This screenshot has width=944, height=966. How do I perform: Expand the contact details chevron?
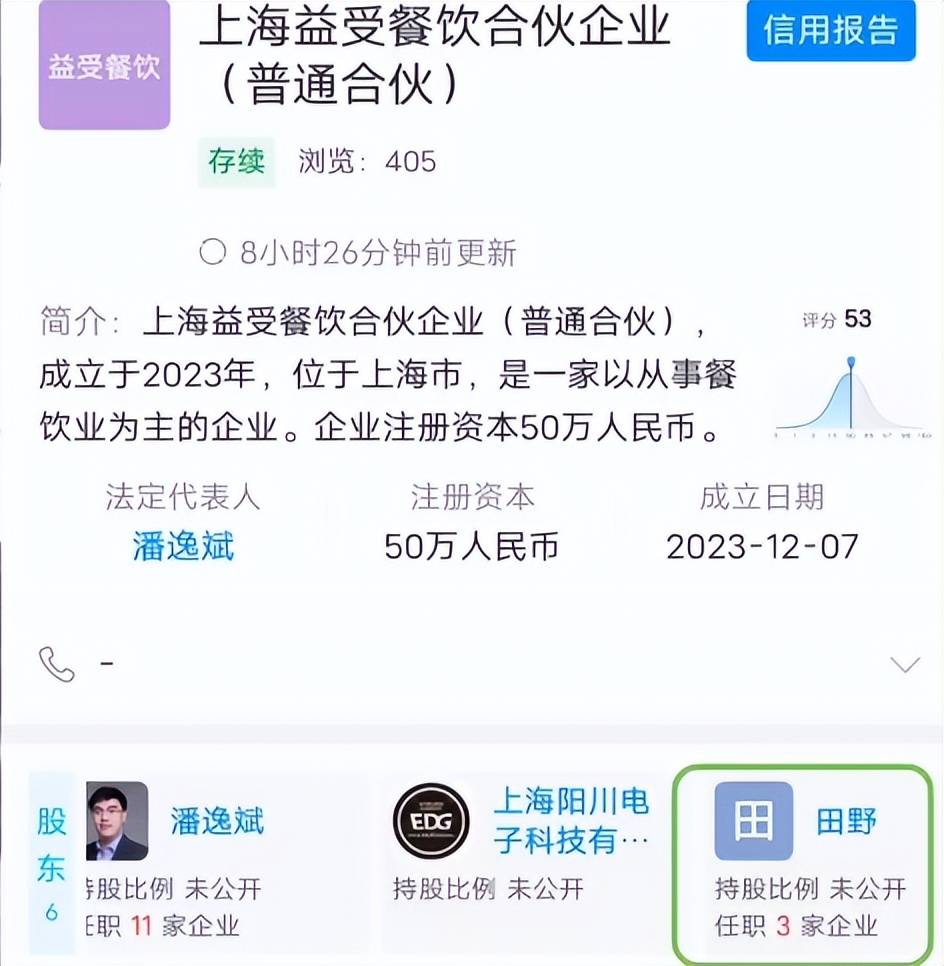click(x=905, y=664)
